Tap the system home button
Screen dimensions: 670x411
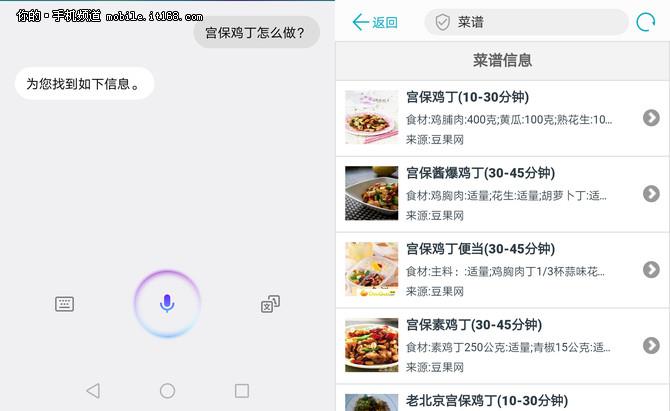(167, 390)
